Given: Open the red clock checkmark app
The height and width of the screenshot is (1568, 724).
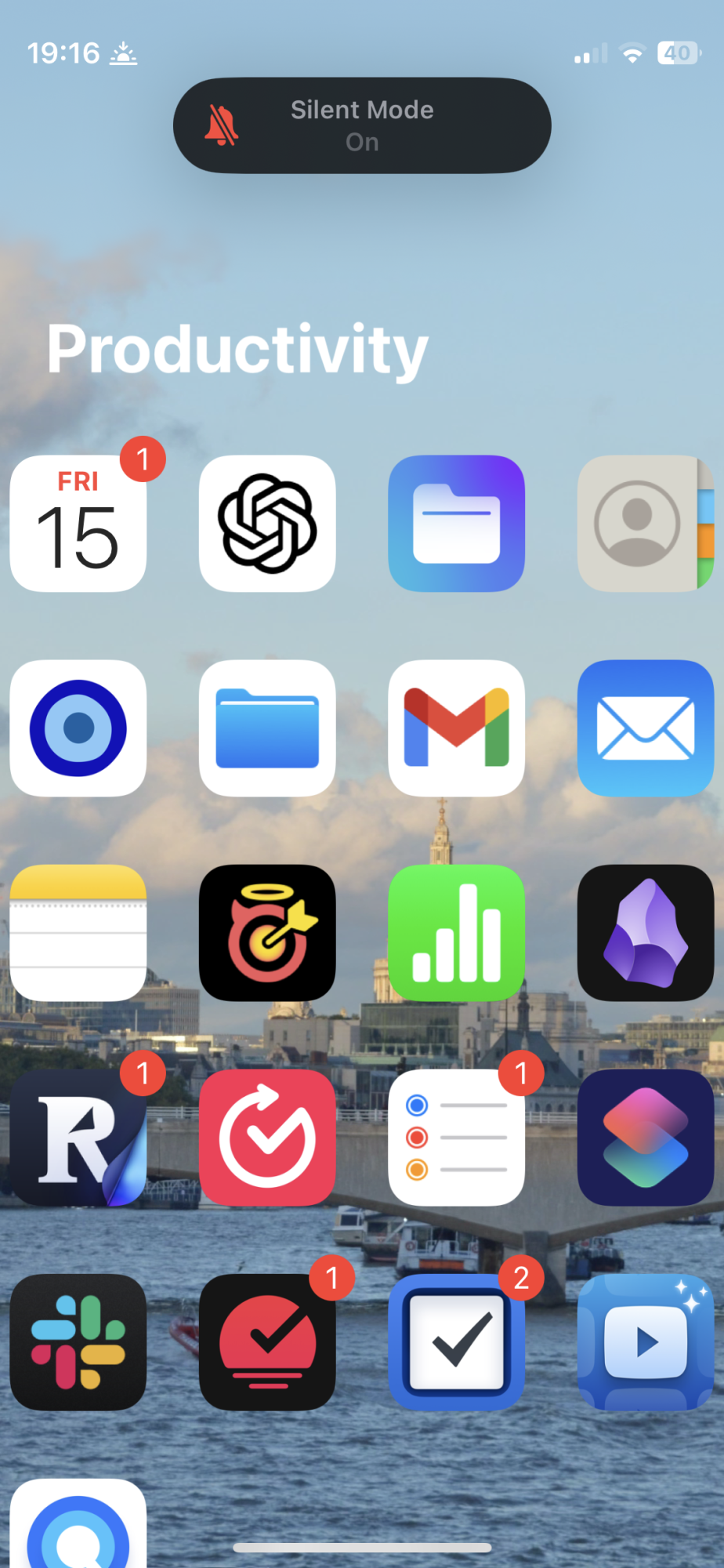Looking at the screenshot, I should point(267,1138).
